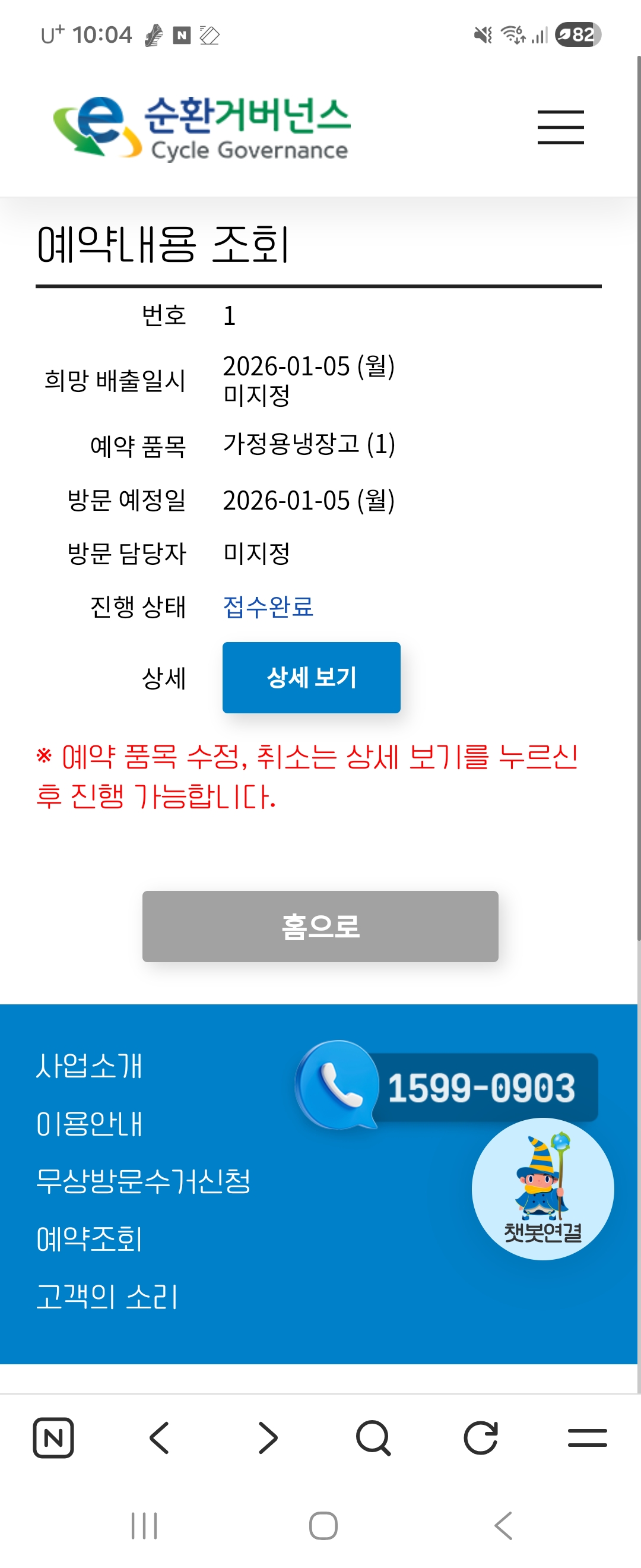The width and height of the screenshot is (641, 1568).
Task: Open 사업소개 footer link
Action: click(x=90, y=1066)
